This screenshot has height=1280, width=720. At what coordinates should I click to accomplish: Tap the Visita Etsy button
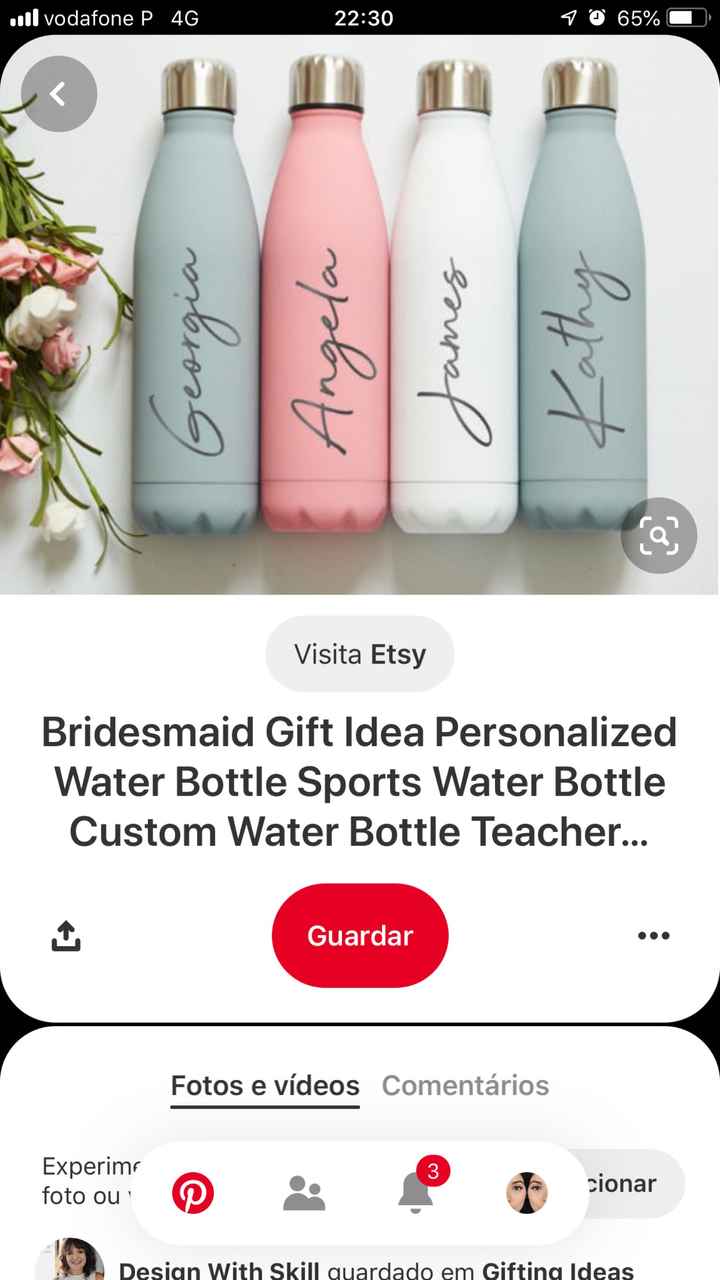click(360, 655)
